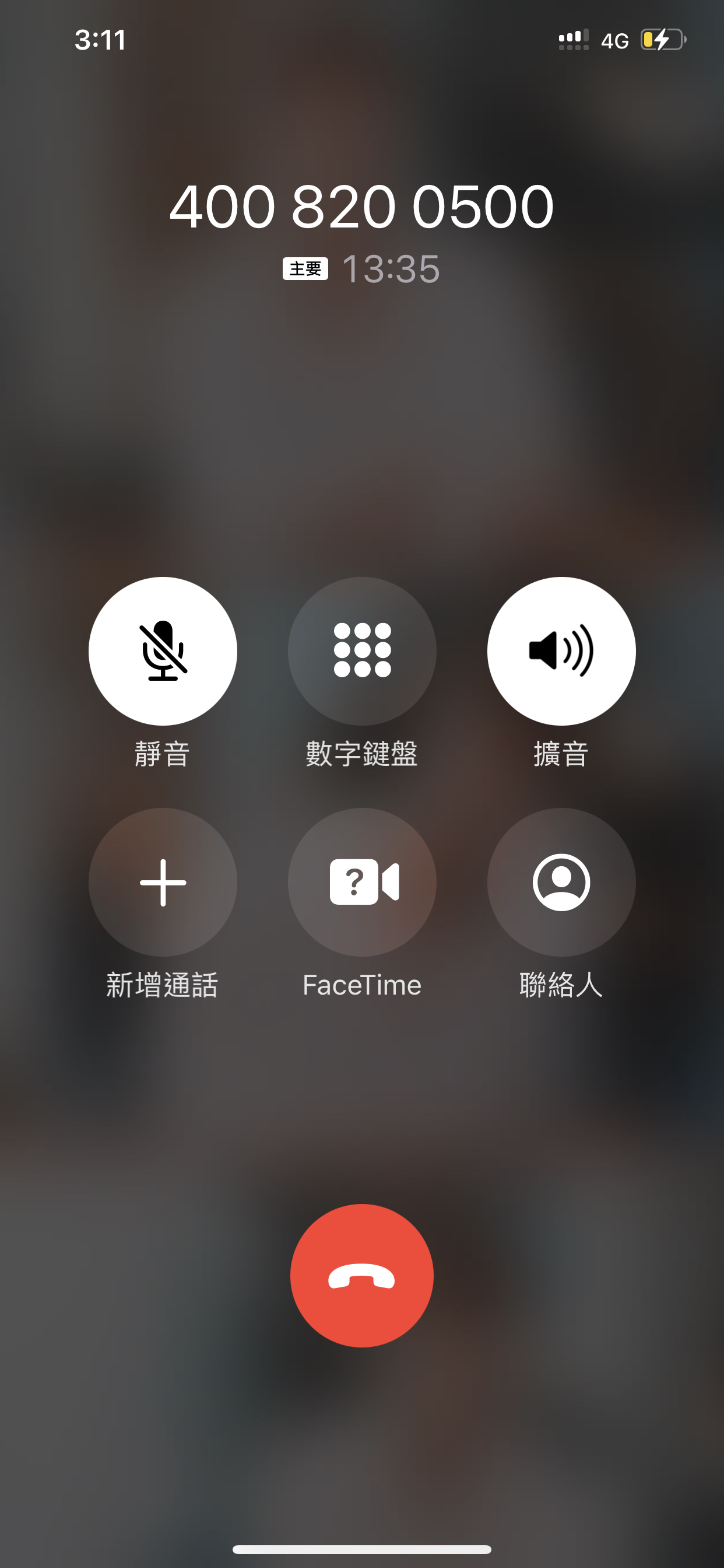Turn off the 擴音 speaker
This screenshot has width=724, height=1568.
tap(561, 650)
